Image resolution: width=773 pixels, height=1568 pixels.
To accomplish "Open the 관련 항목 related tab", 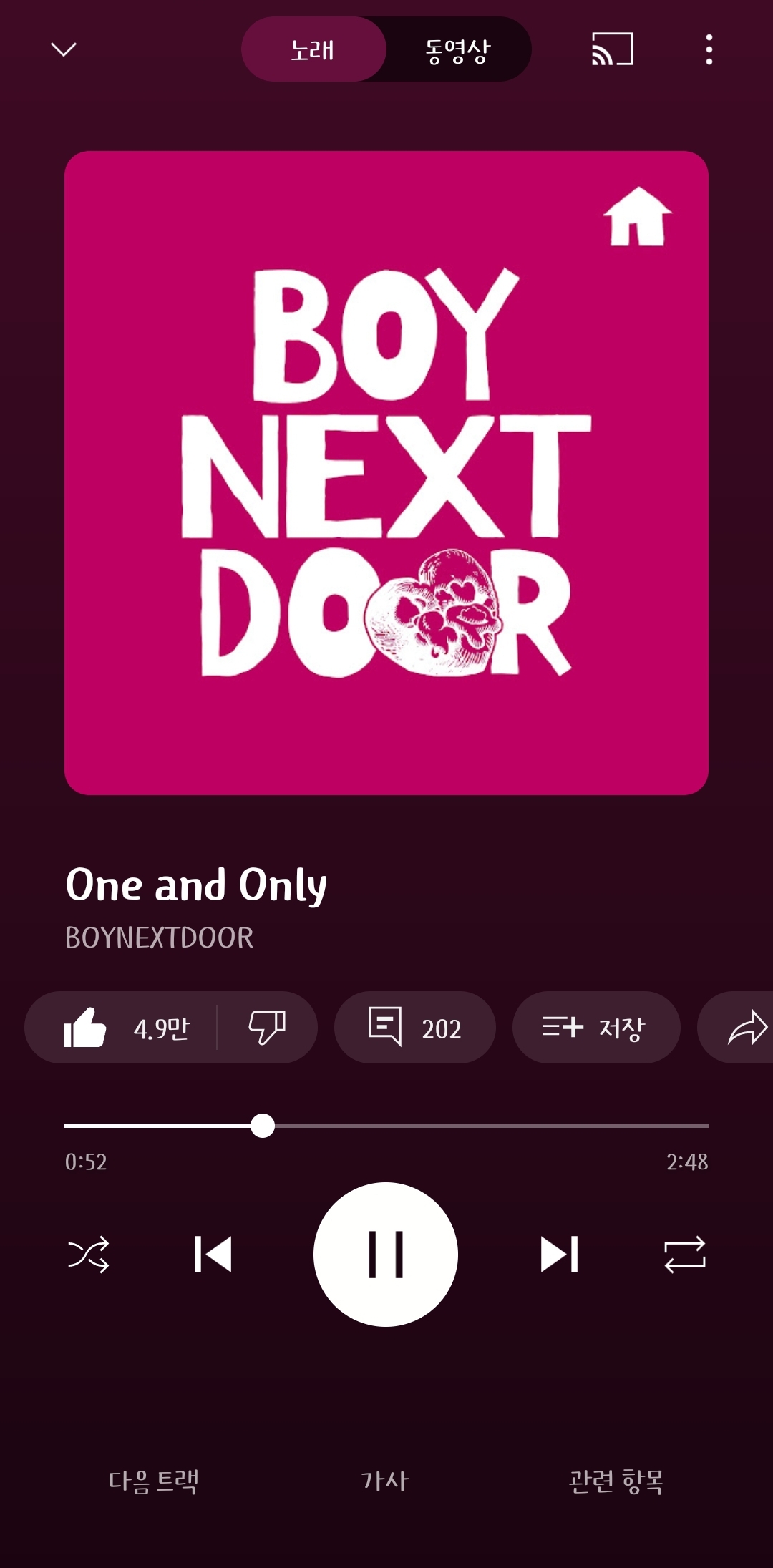I will pyautogui.click(x=616, y=1481).
